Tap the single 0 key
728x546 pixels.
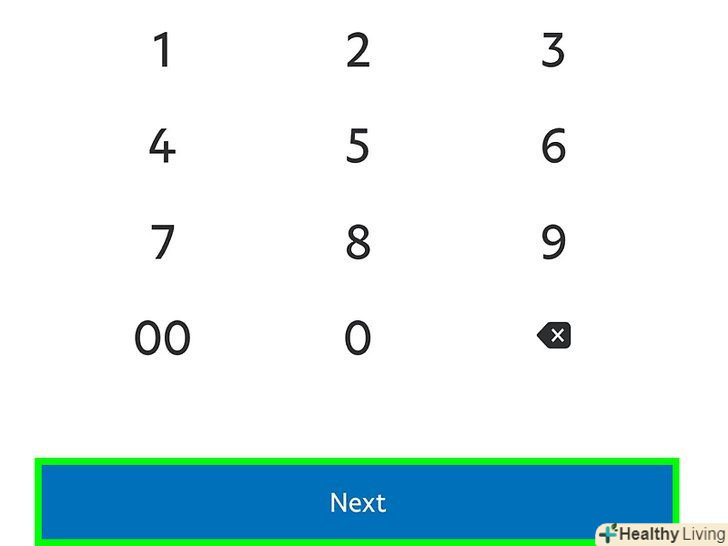point(358,338)
